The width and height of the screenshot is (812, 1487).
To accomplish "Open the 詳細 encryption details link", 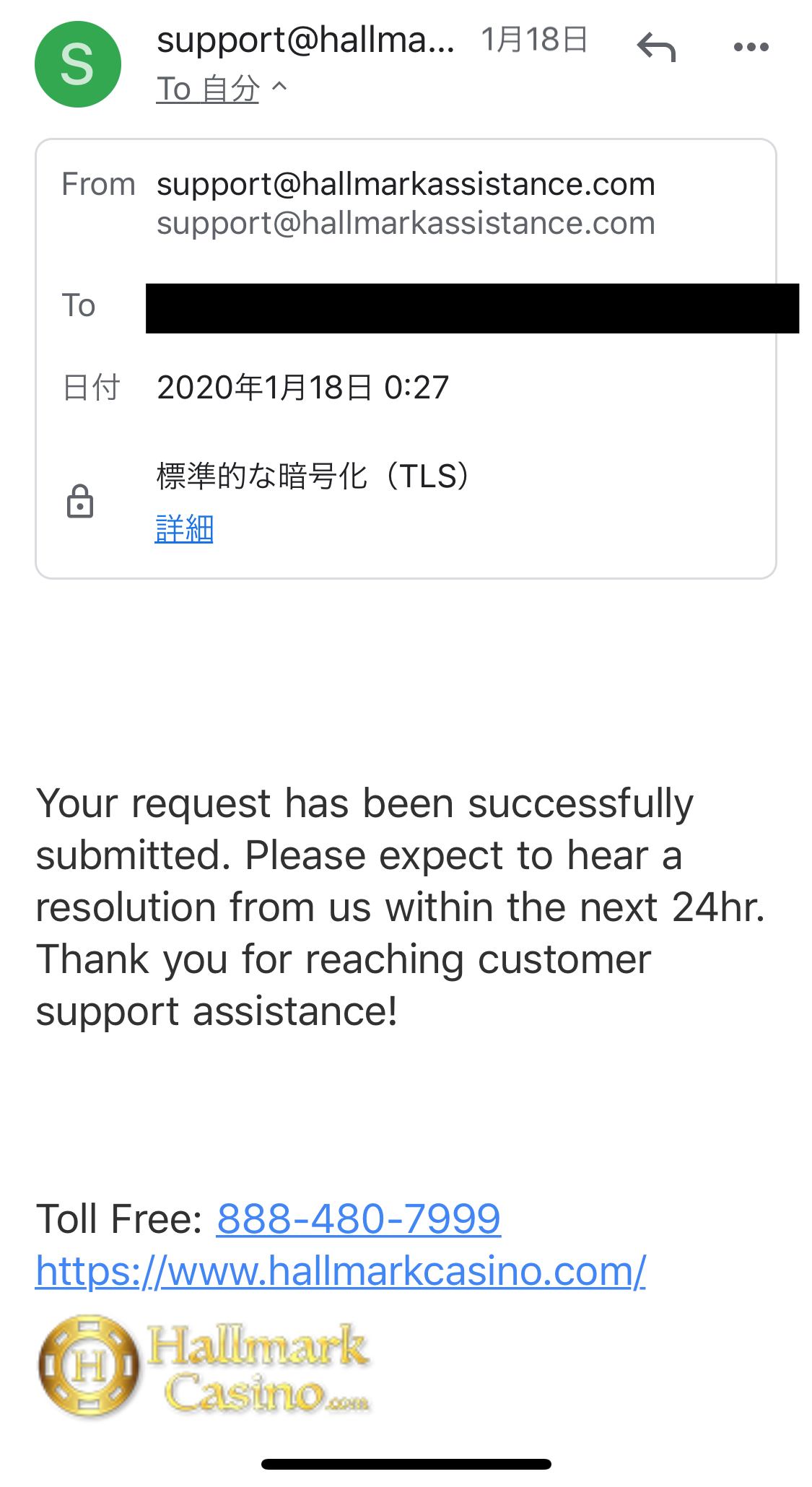I will (x=184, y=528).
